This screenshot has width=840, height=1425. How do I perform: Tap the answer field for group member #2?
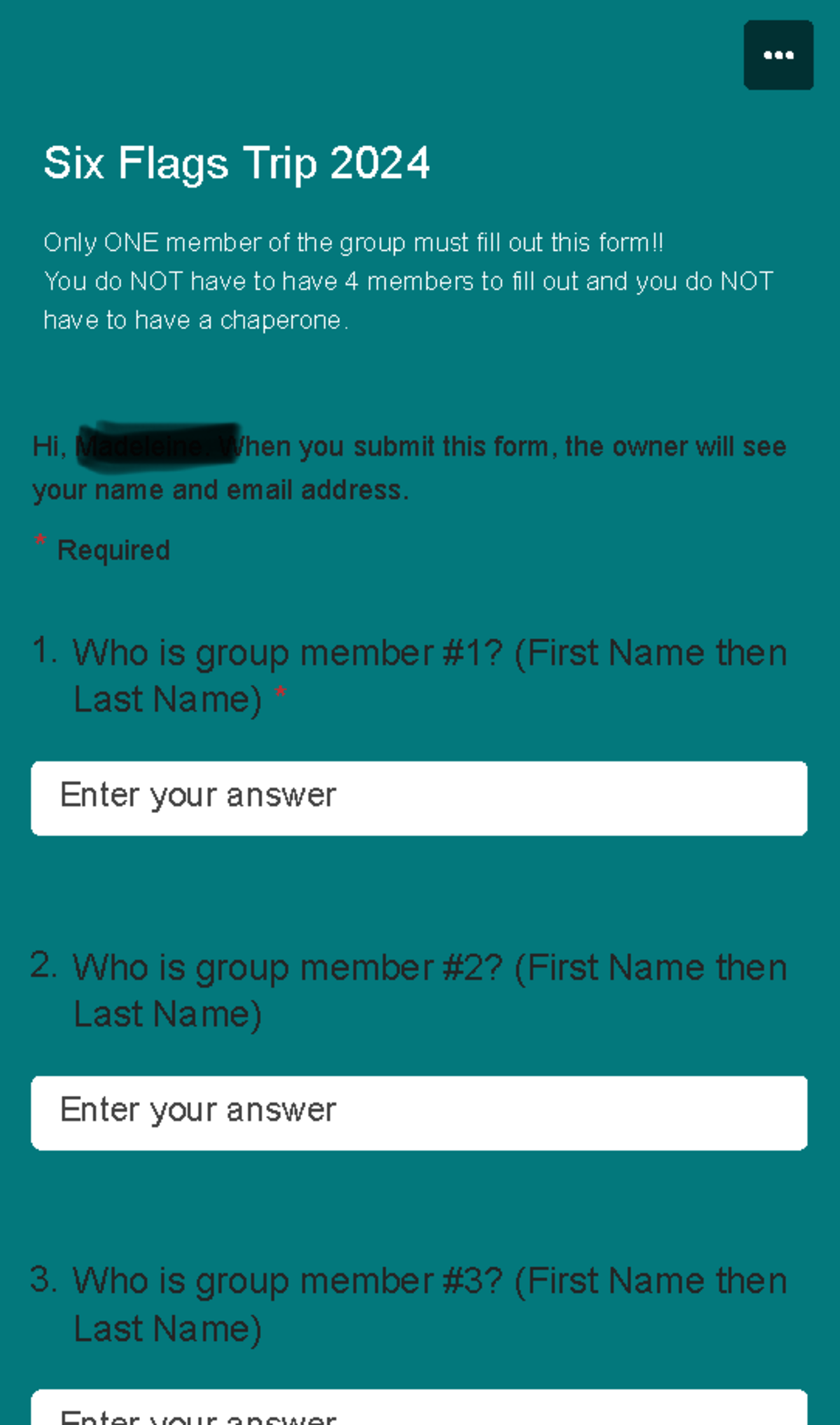(x=419, y=1112)
